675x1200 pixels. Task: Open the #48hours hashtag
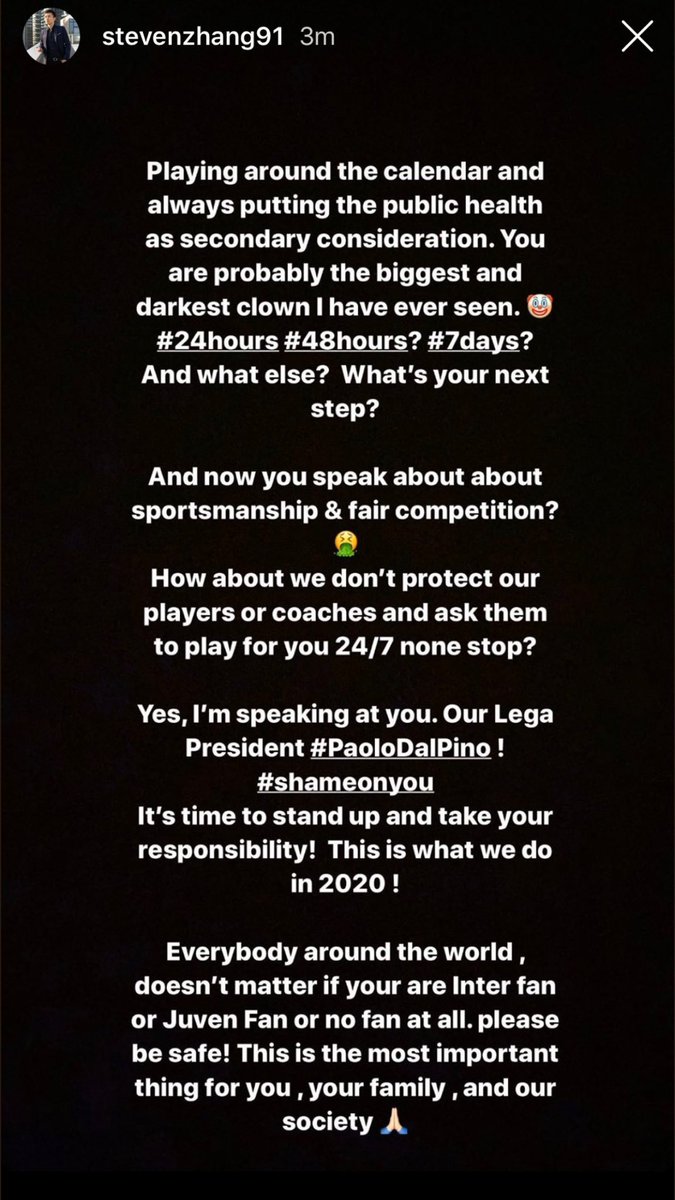[x=345, y=342]
